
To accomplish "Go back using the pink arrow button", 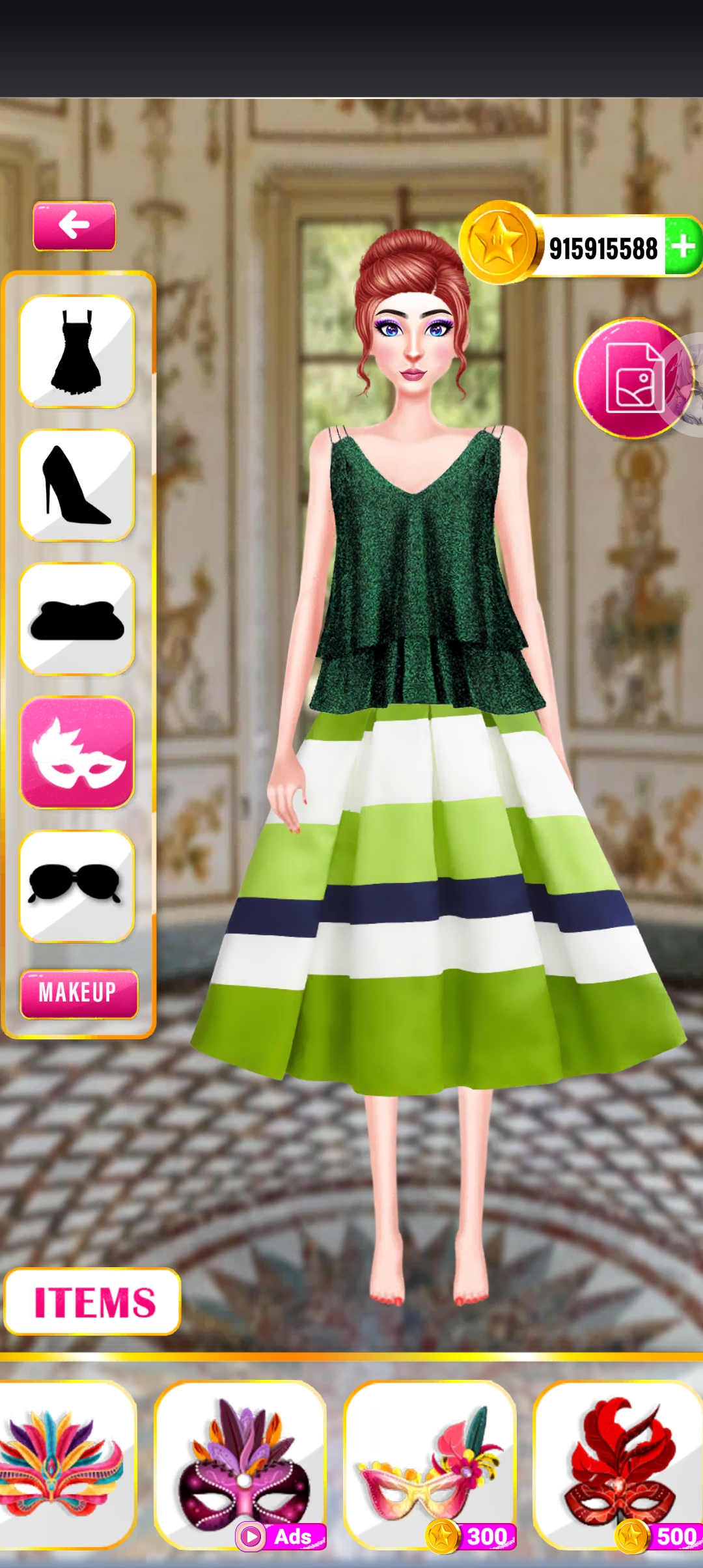I will pyautogui.click(x=74, y=226).
